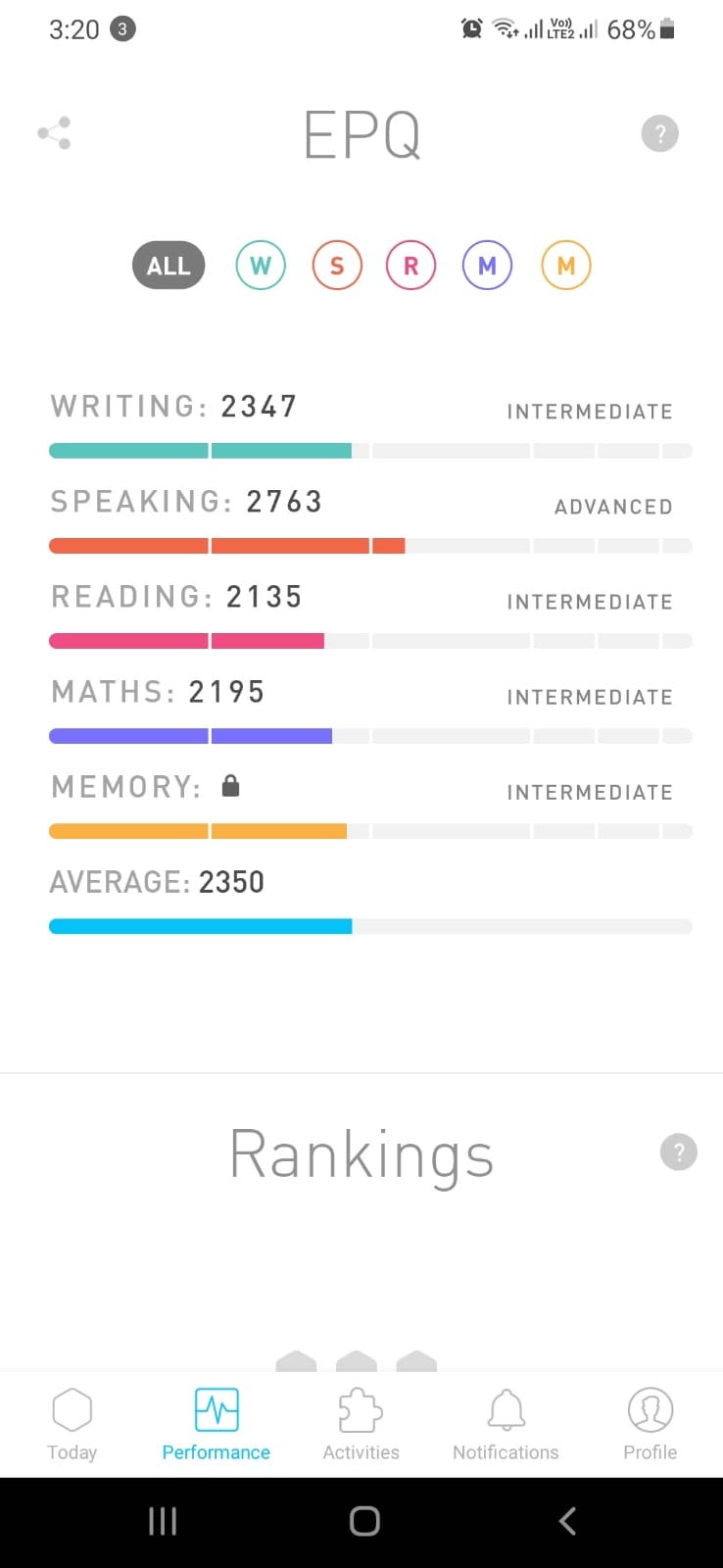Open the Performance tab

click(x=216, y=1424)
